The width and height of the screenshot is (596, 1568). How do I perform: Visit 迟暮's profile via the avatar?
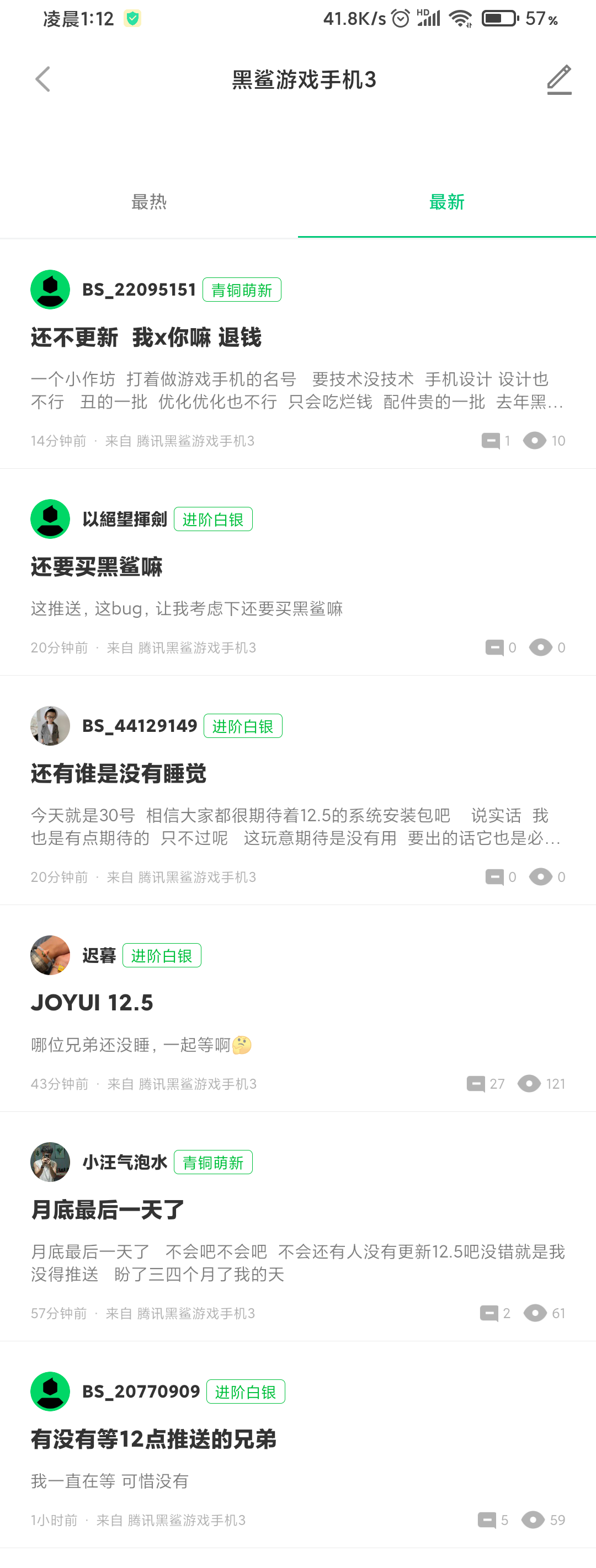pos(51,955)
